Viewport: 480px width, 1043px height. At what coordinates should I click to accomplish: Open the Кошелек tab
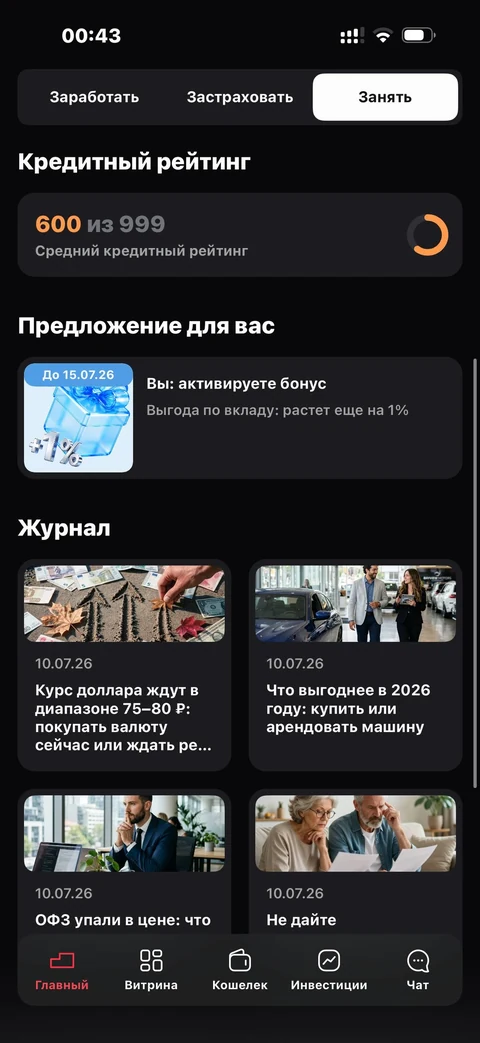coord(239,970)
